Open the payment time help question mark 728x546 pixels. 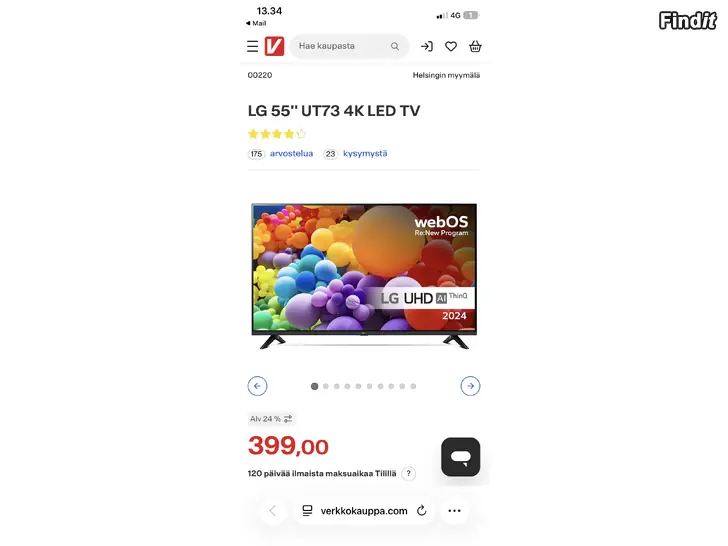409,473
